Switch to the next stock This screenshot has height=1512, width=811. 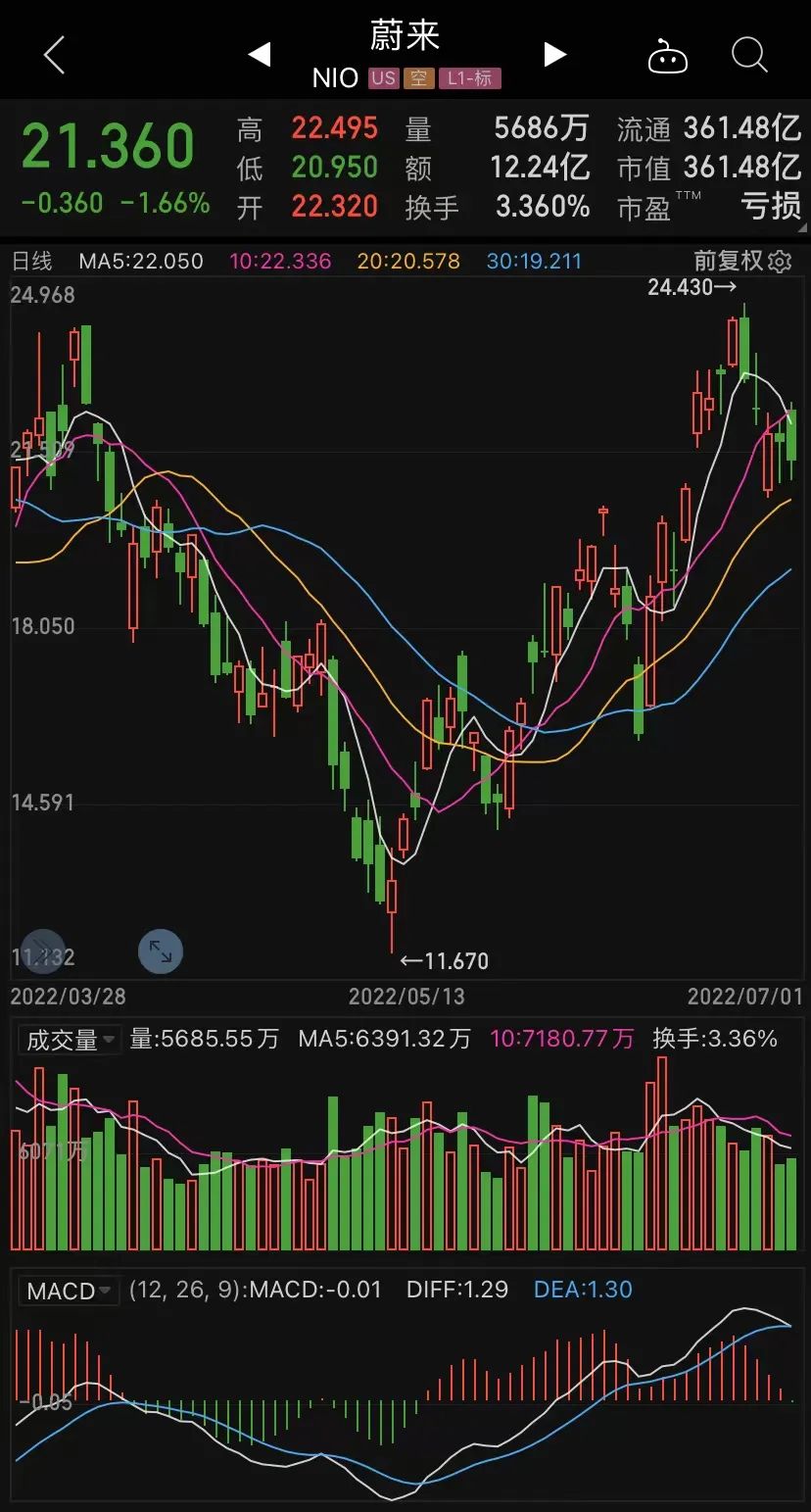click(554, 55)
